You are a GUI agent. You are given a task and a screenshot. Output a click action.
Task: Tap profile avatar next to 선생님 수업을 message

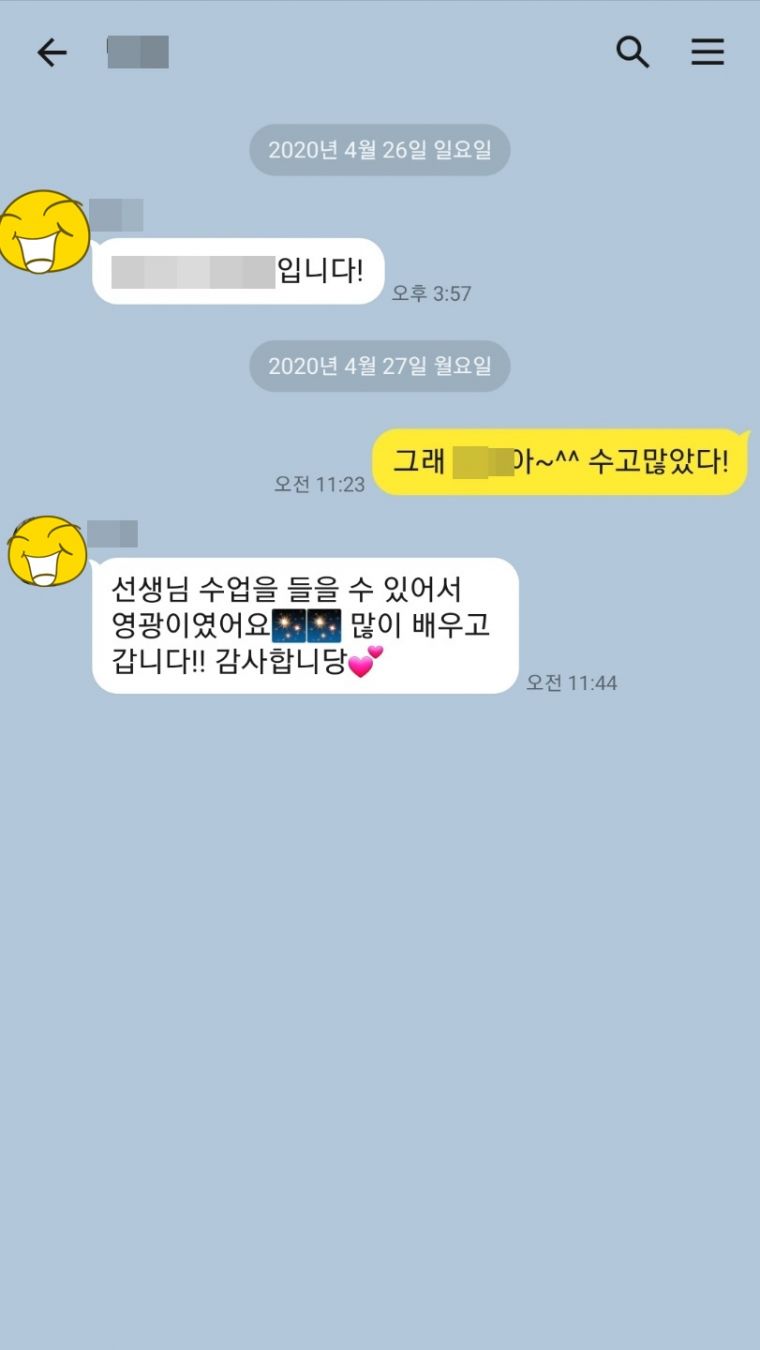[47, 551]
